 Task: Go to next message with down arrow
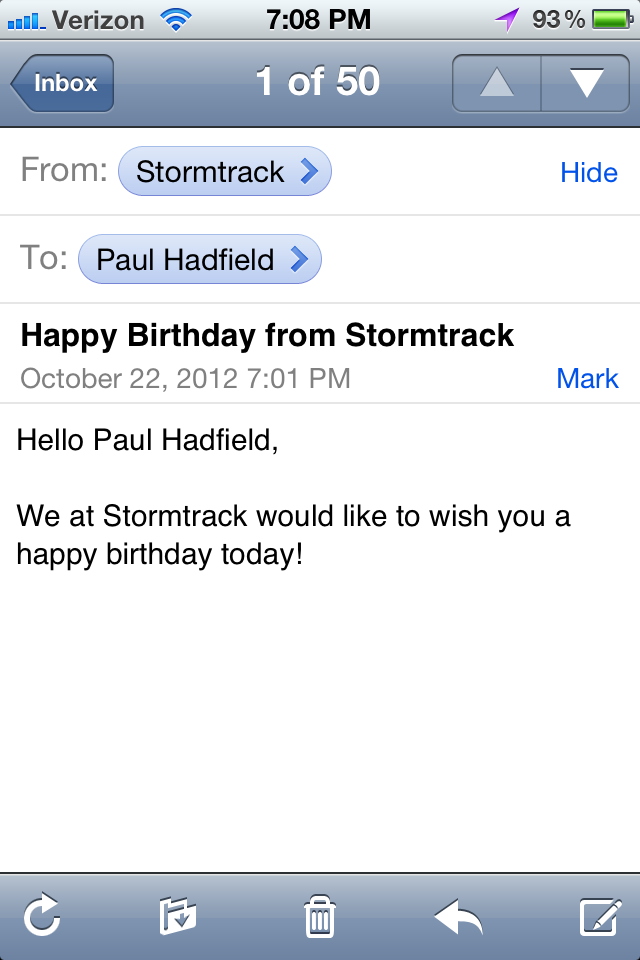pos(585,83)
